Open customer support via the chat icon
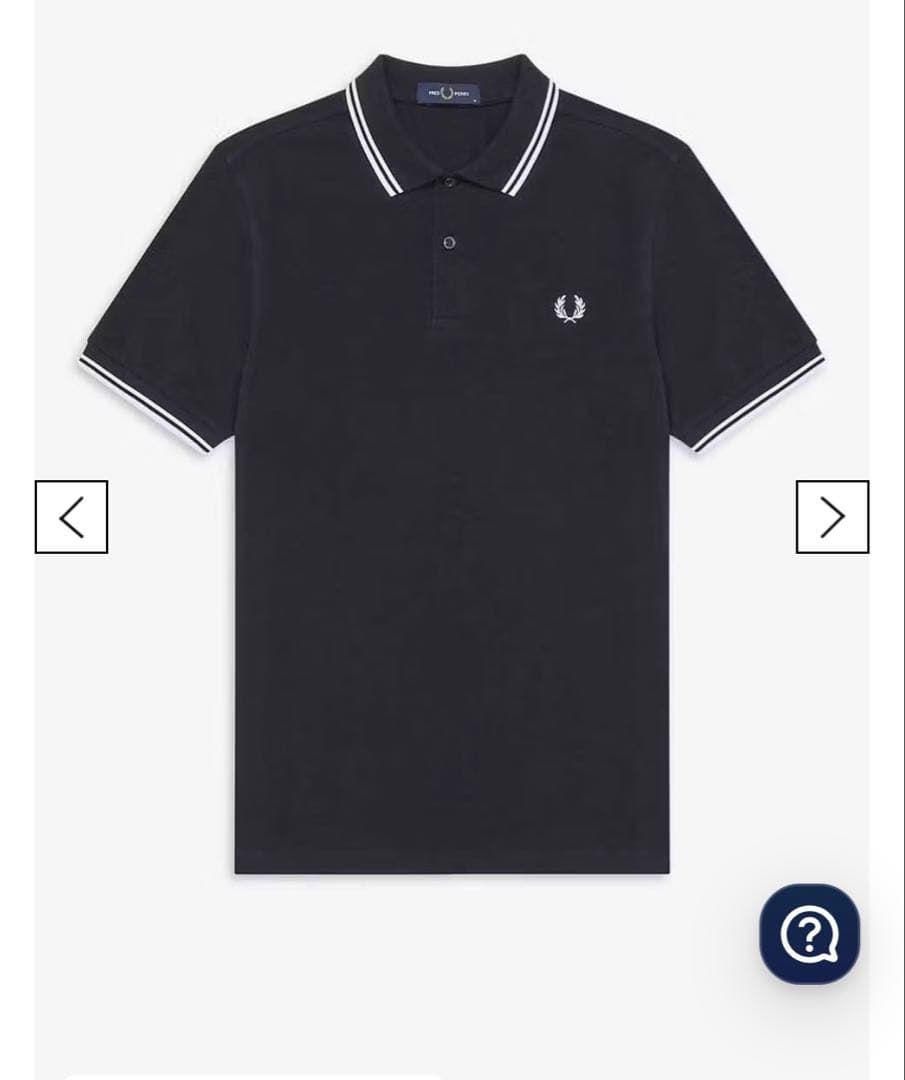This screenshot has width=905, height=1080. tap(806, 932)
